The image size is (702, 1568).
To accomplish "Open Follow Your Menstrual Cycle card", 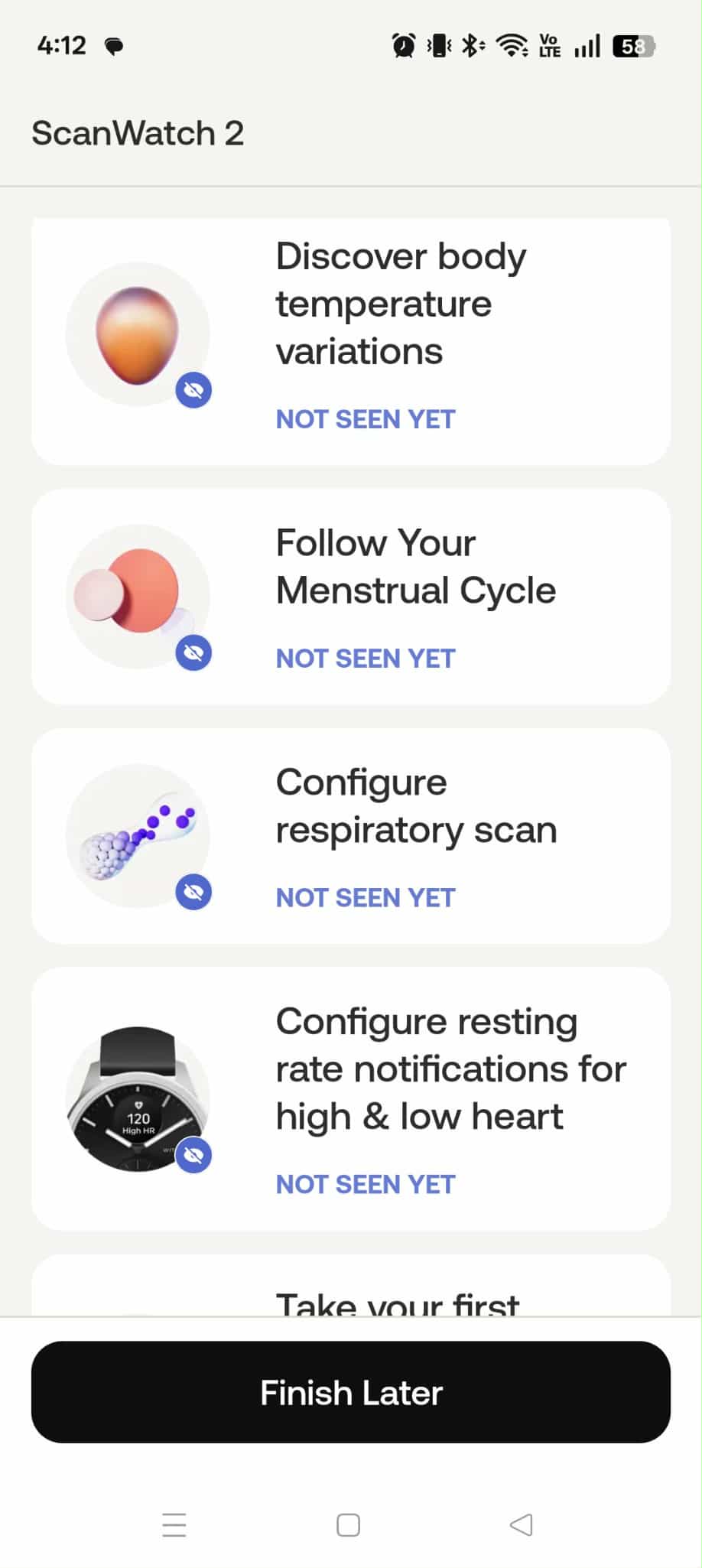I will (x=350, y=597).
